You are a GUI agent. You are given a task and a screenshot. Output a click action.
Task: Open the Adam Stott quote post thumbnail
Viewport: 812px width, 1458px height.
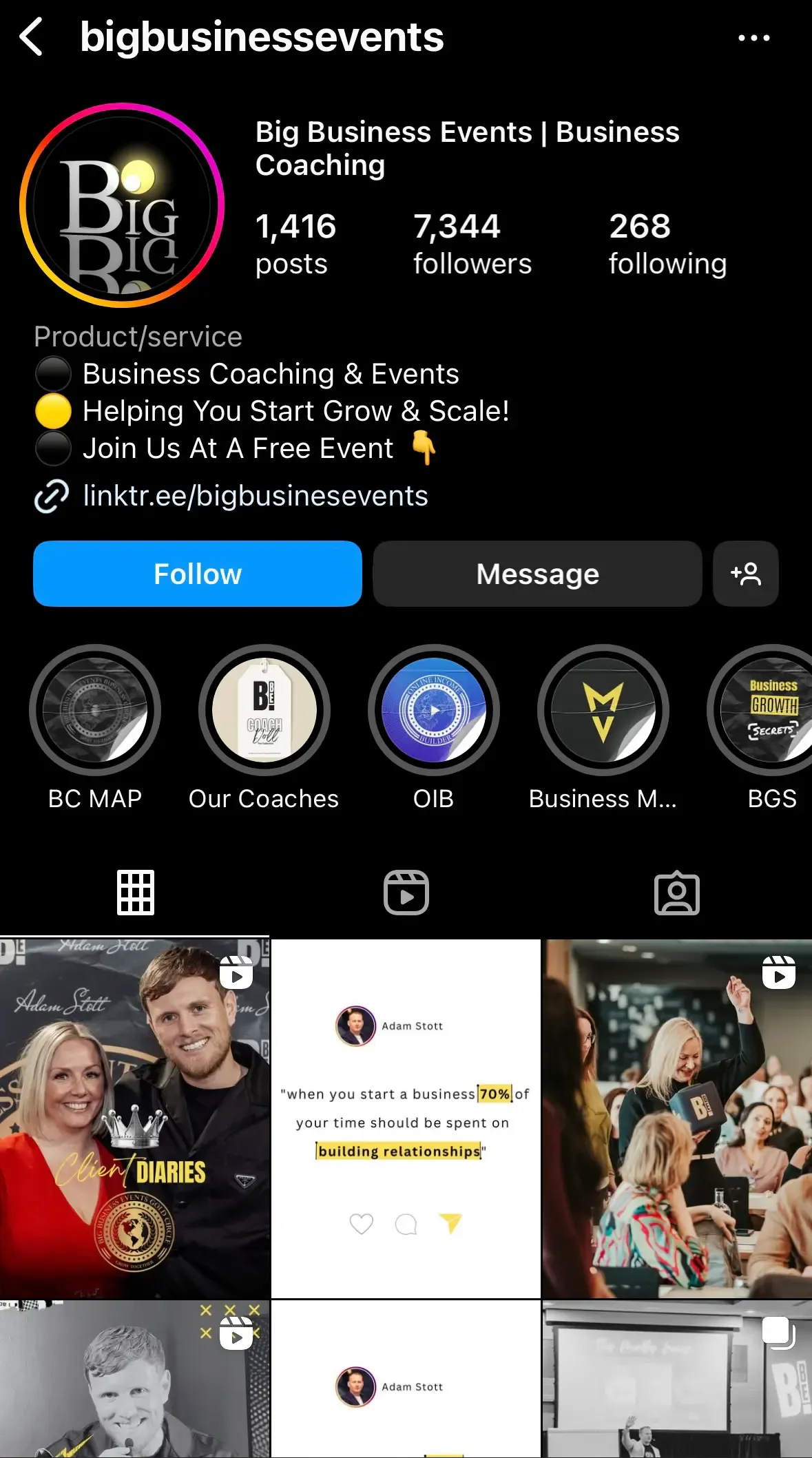coord(406,1121)
